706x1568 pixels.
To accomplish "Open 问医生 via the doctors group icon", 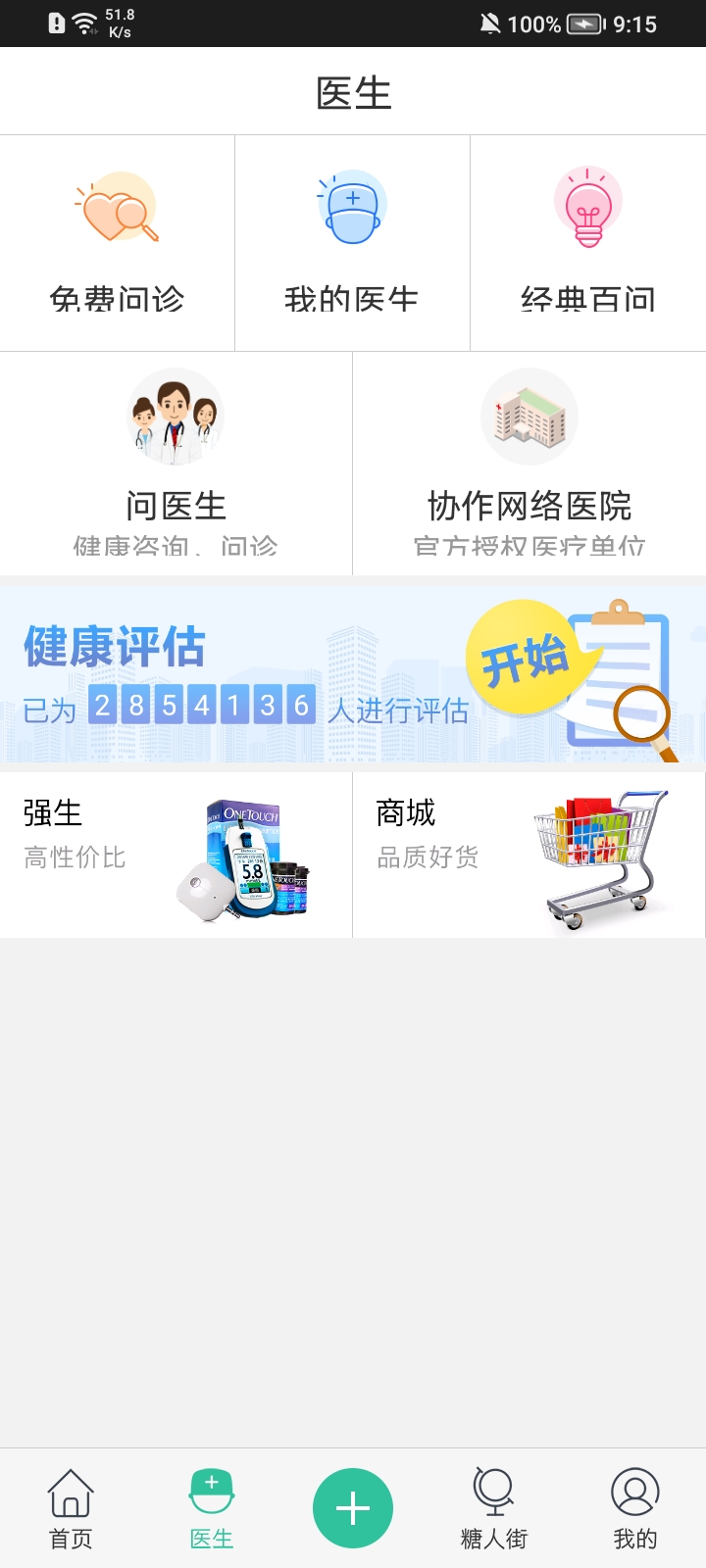I will pyautogui.click(x=176, y=416).
